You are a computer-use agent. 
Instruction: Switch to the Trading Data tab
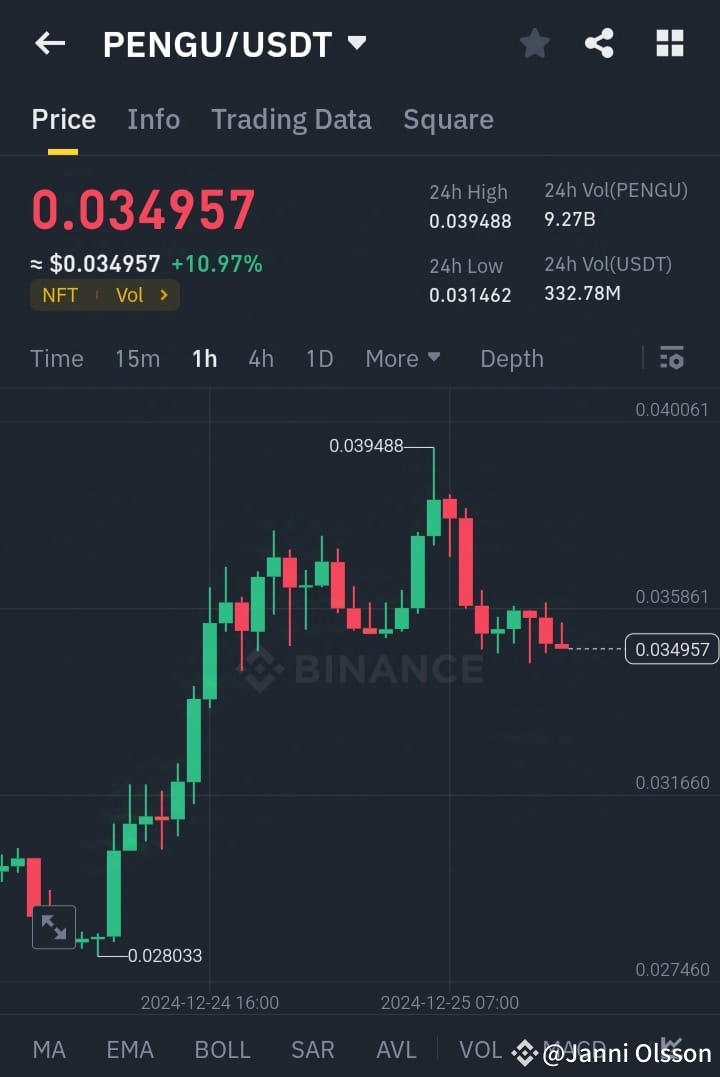pos(291,119)
